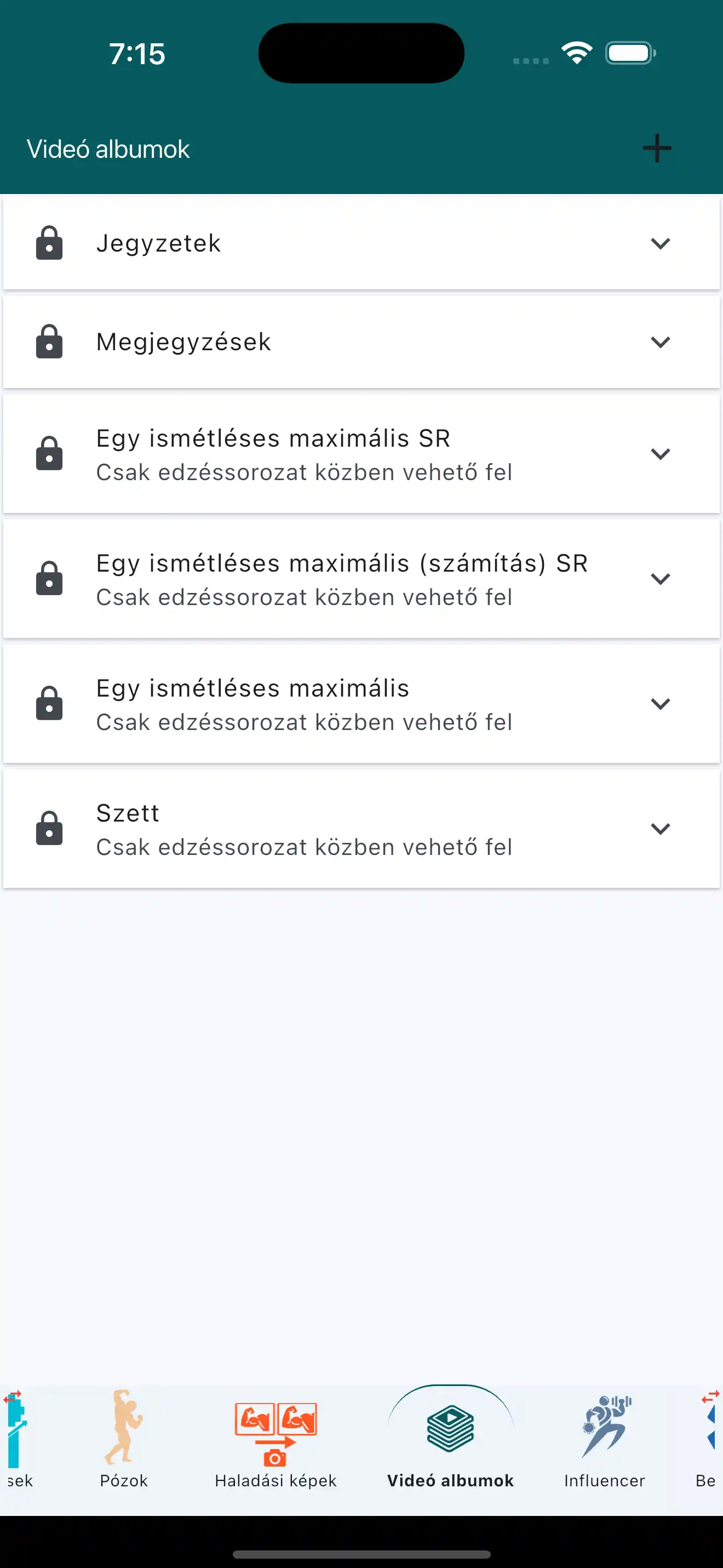Tap the lock icon on the Szett album
The image size is (723, 1568).
49,828
